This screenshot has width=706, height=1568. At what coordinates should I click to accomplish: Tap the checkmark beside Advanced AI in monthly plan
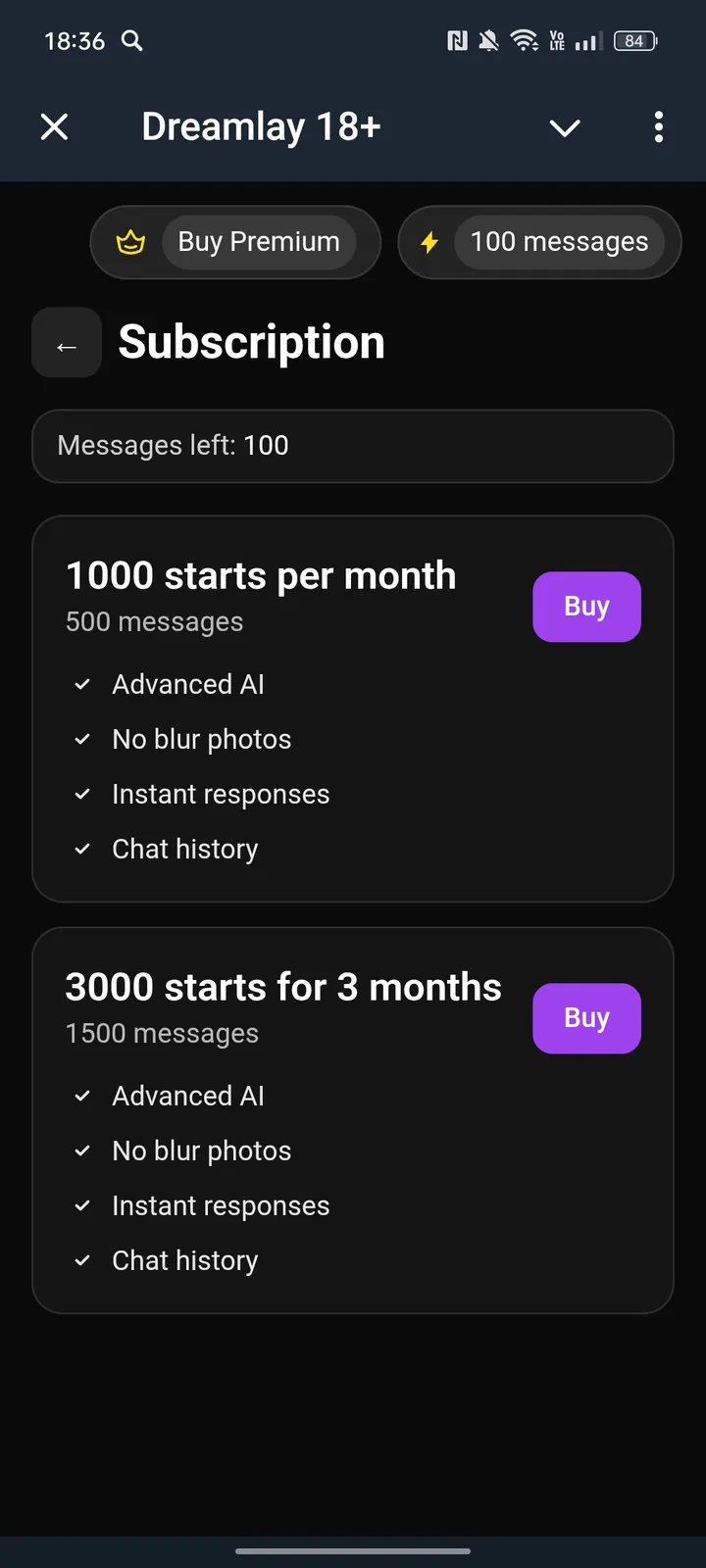[82, 684]
